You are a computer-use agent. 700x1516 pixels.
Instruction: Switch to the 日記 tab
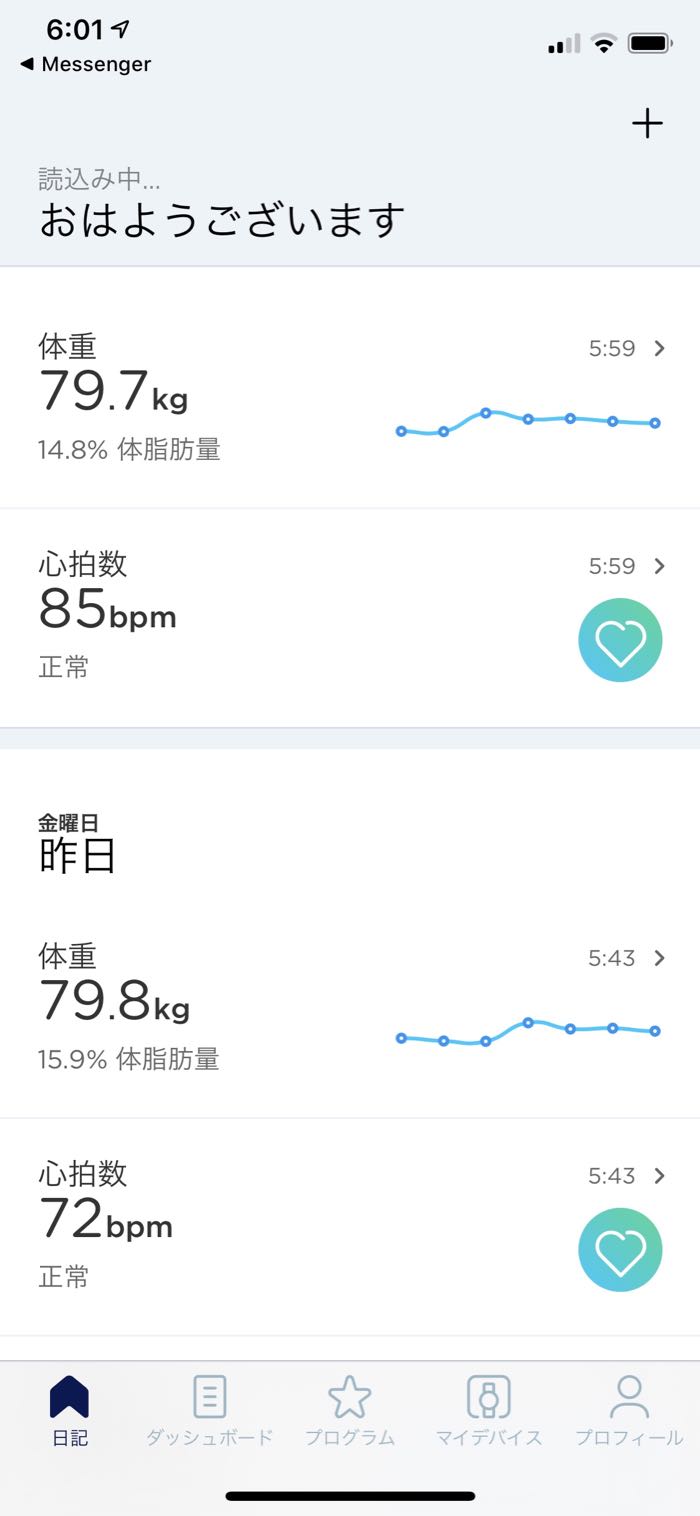[x=69, y=1411]
